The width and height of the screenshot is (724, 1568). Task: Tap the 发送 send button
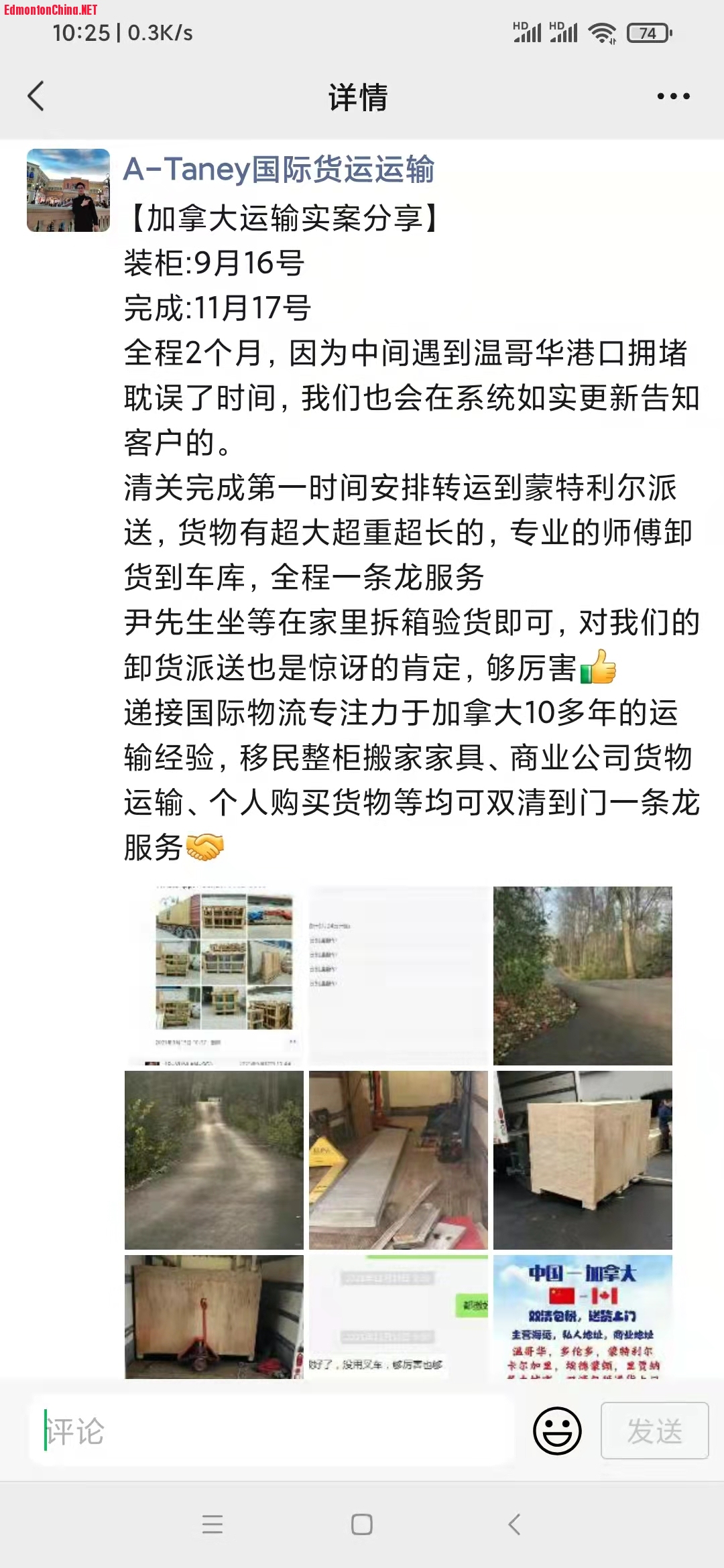pyautogui.click(x=654, y=1431)
